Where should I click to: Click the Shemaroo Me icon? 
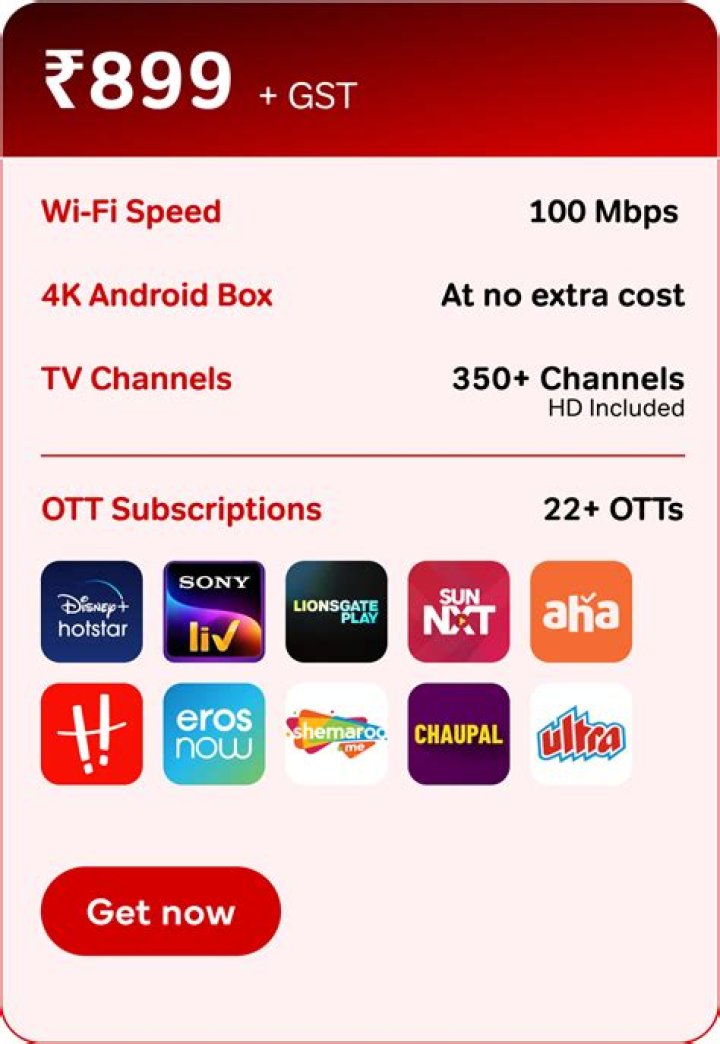(336, 735)
